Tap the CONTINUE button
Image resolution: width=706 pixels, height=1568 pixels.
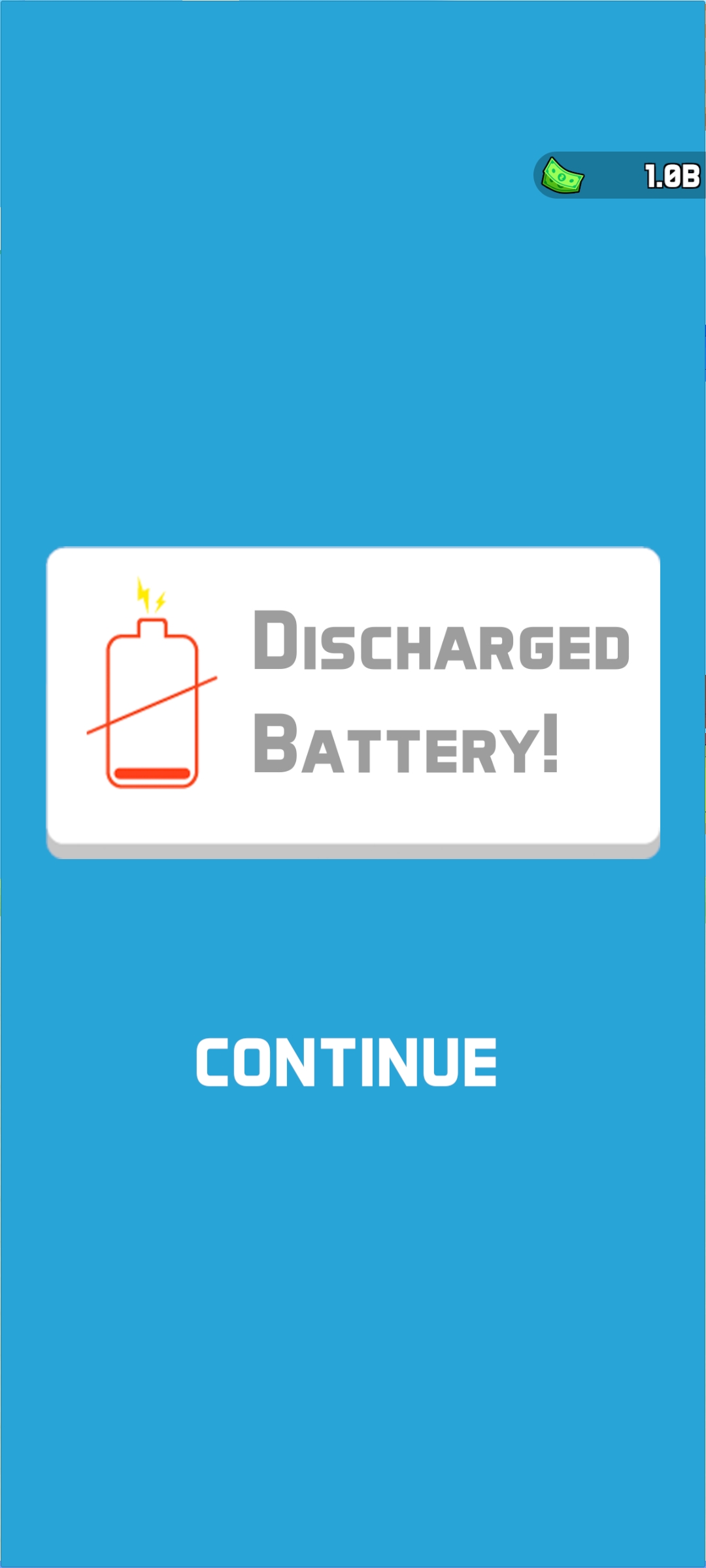pos(346,1062)
